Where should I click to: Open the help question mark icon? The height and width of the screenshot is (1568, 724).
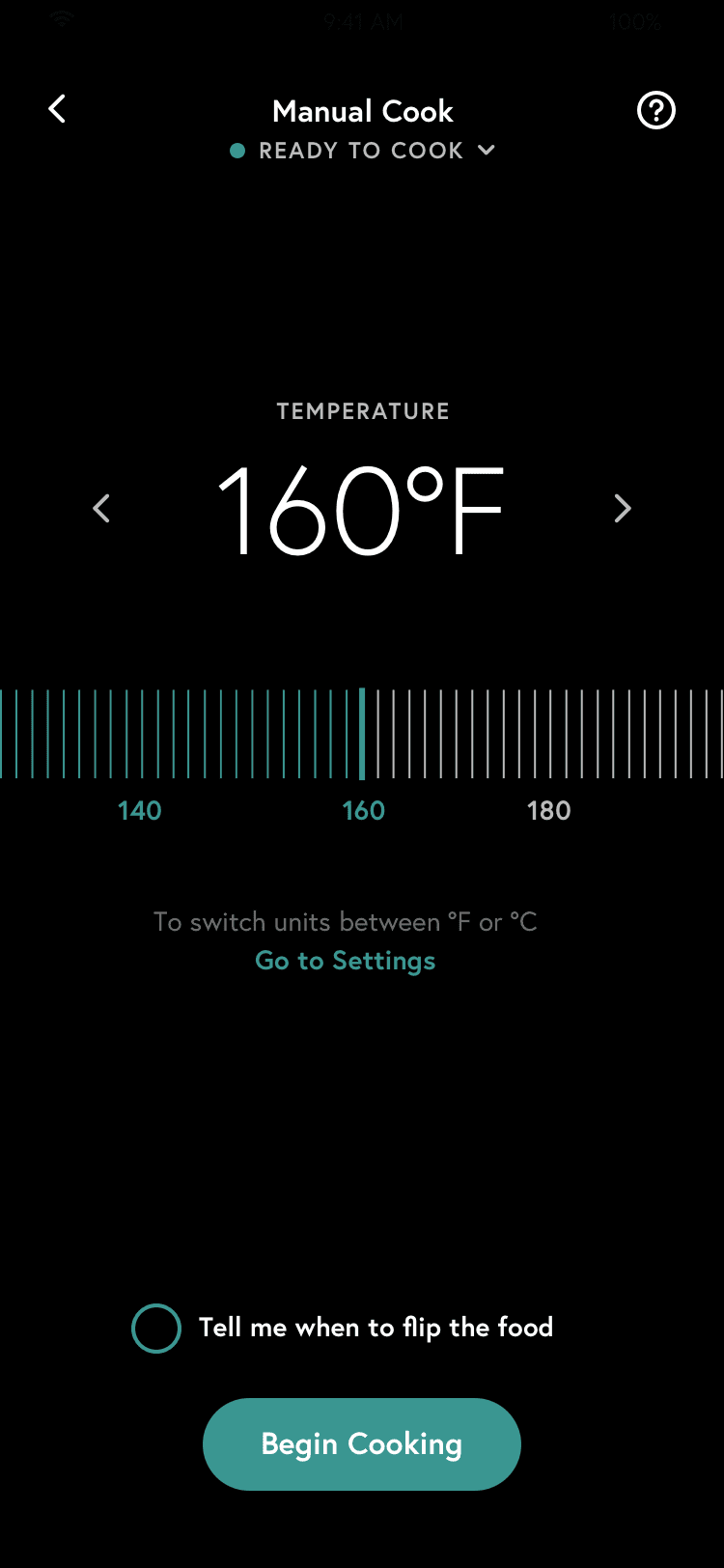656,110
